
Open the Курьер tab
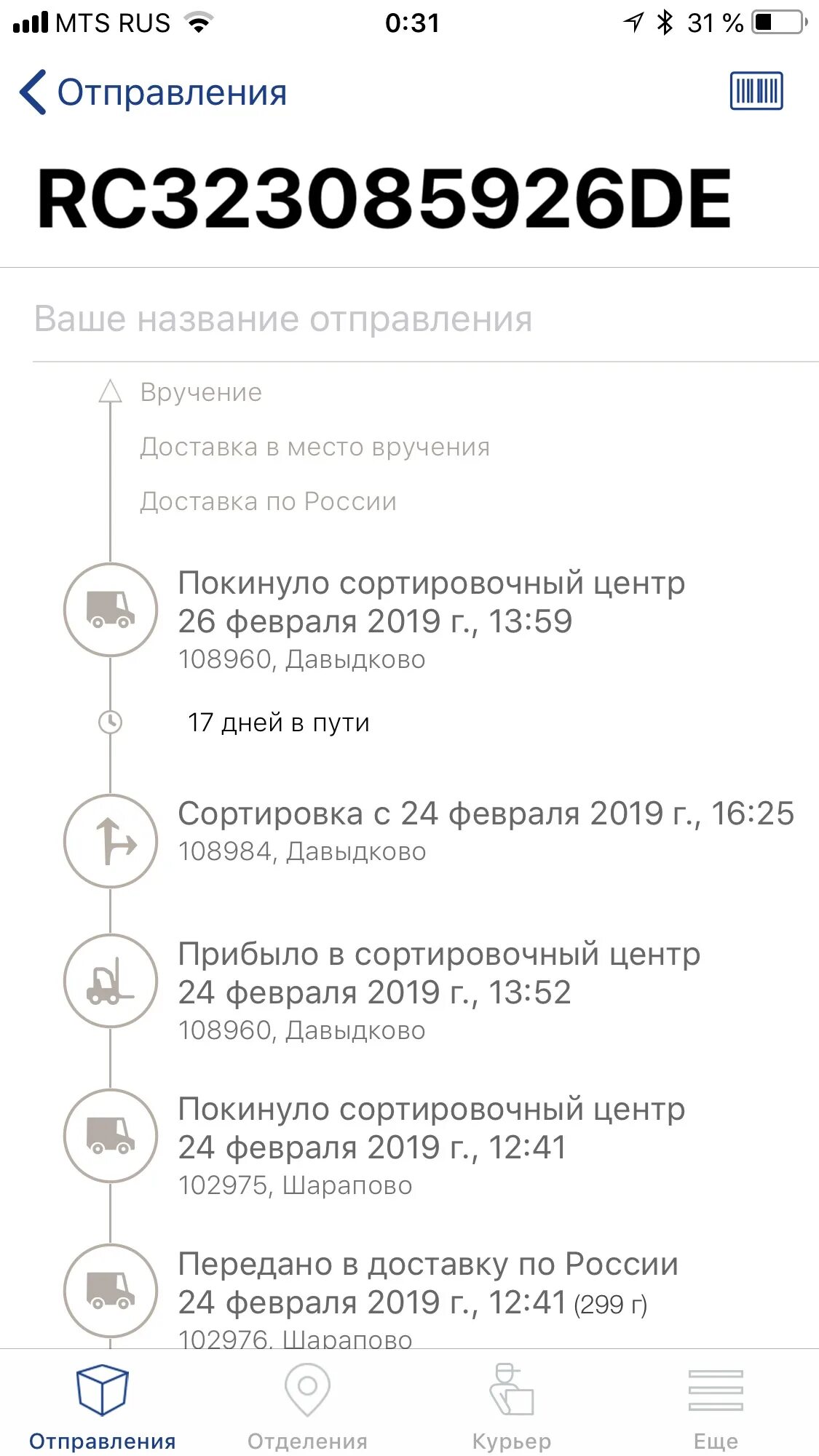[512, 1407]
